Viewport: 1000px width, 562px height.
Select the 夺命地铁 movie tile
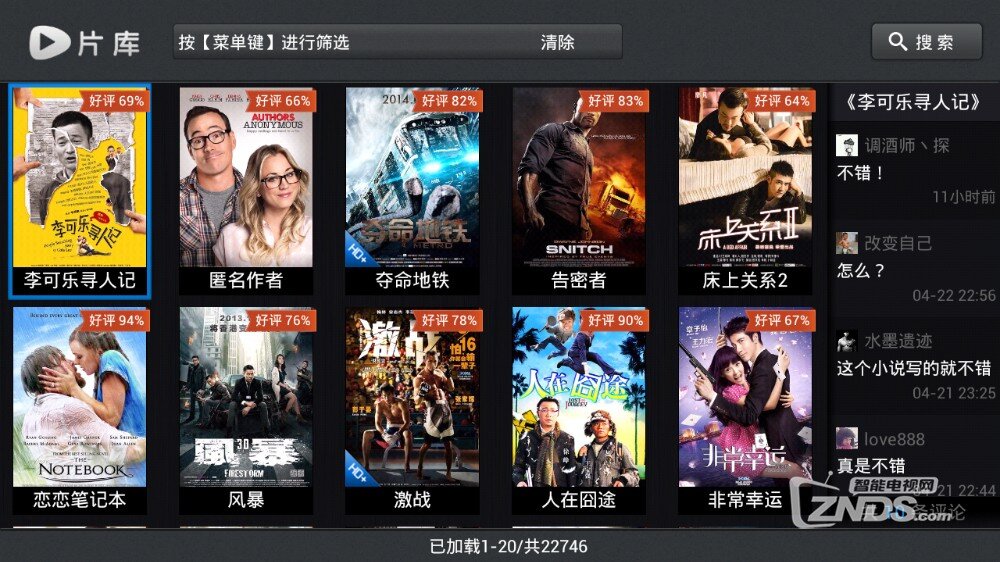[412, 190]
